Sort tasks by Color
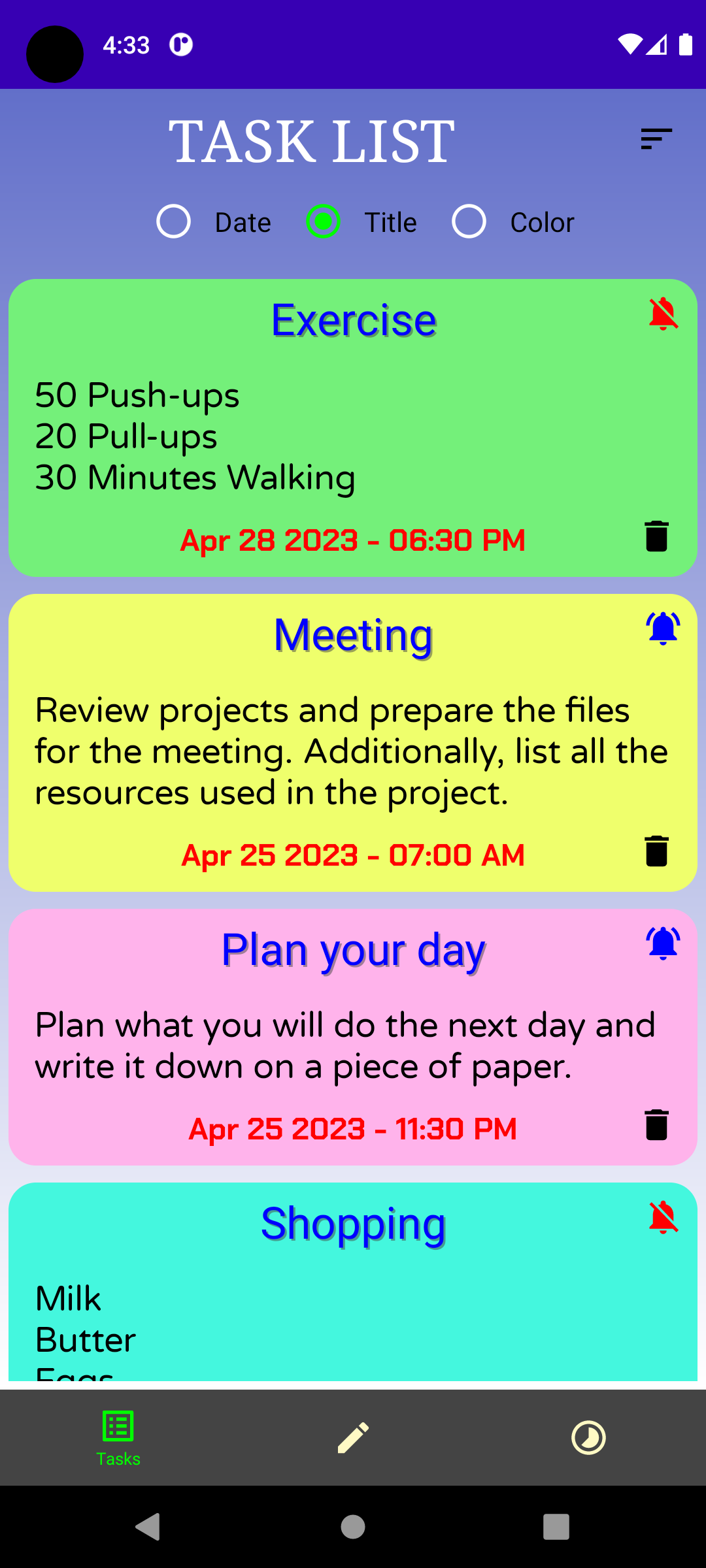Image resolution: width=706 pixels, height=1568 pixels. pyautogui.click(x=469, y=221)
